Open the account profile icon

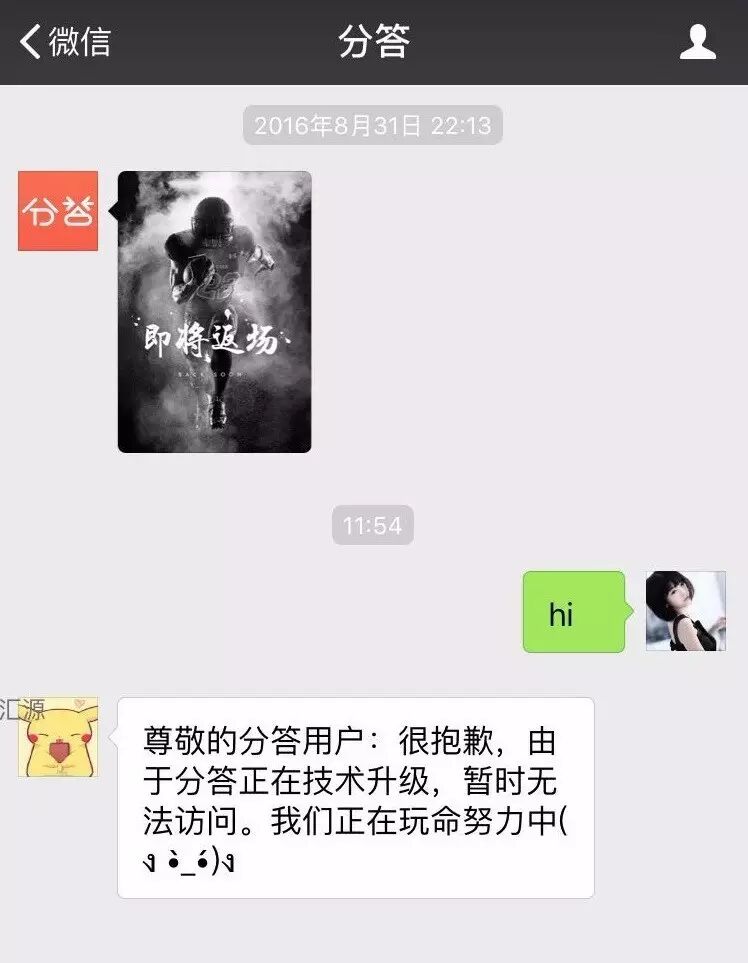[697, 42]
